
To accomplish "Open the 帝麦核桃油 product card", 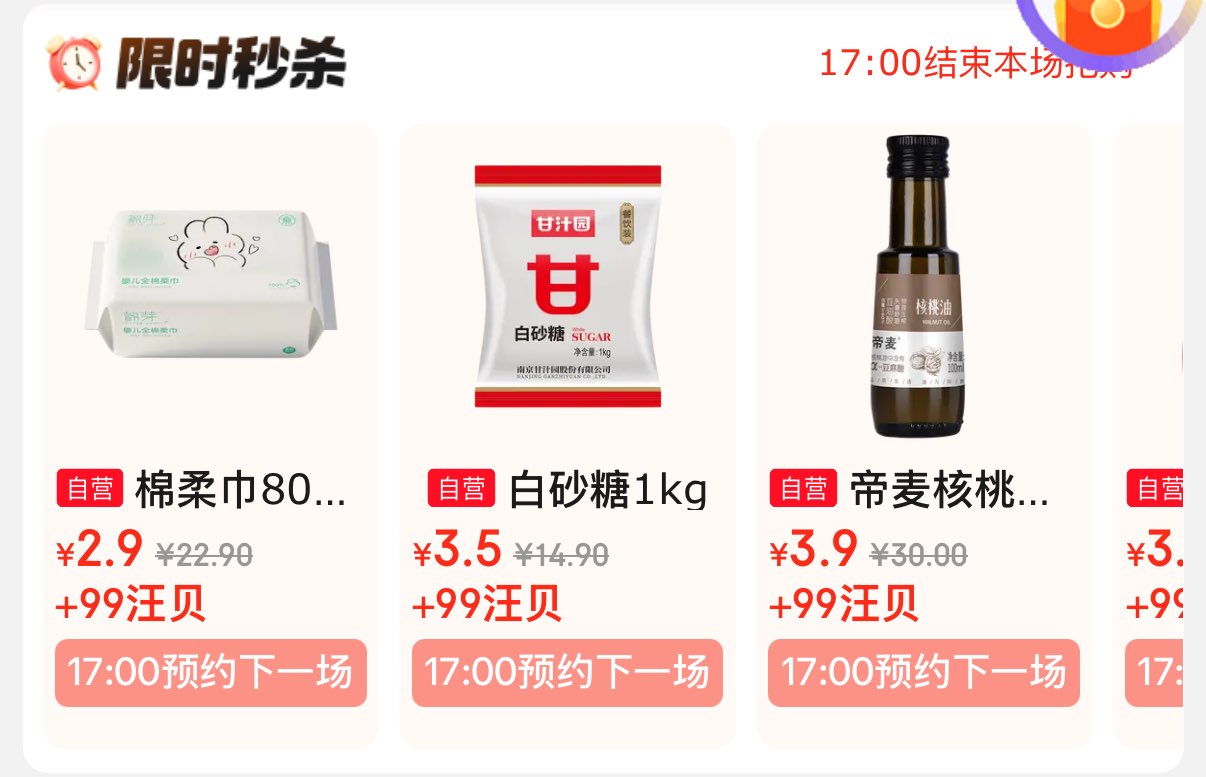I will pyautogui.click(x=924, y=435).
